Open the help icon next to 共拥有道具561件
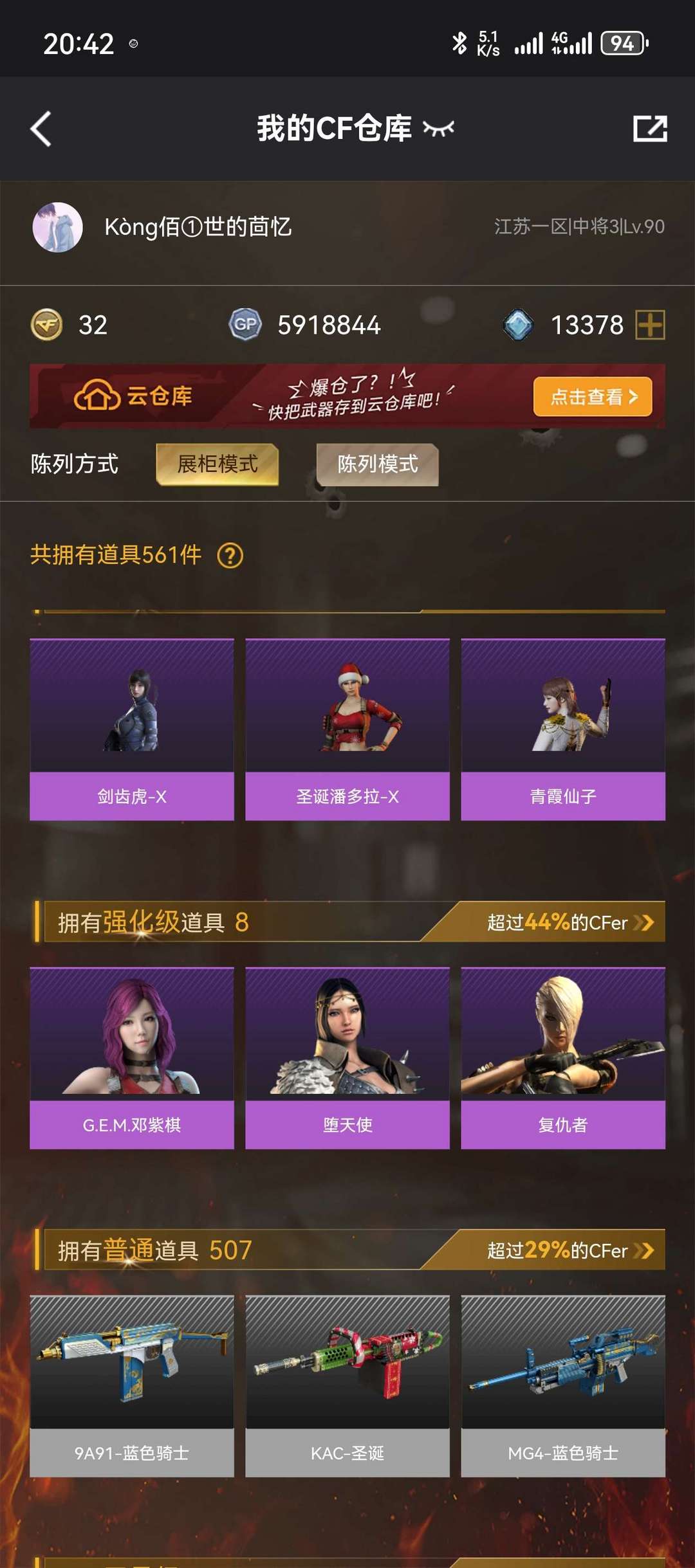Image resolution: width=695 pixels, height=1568 pixels. (230, 556)
